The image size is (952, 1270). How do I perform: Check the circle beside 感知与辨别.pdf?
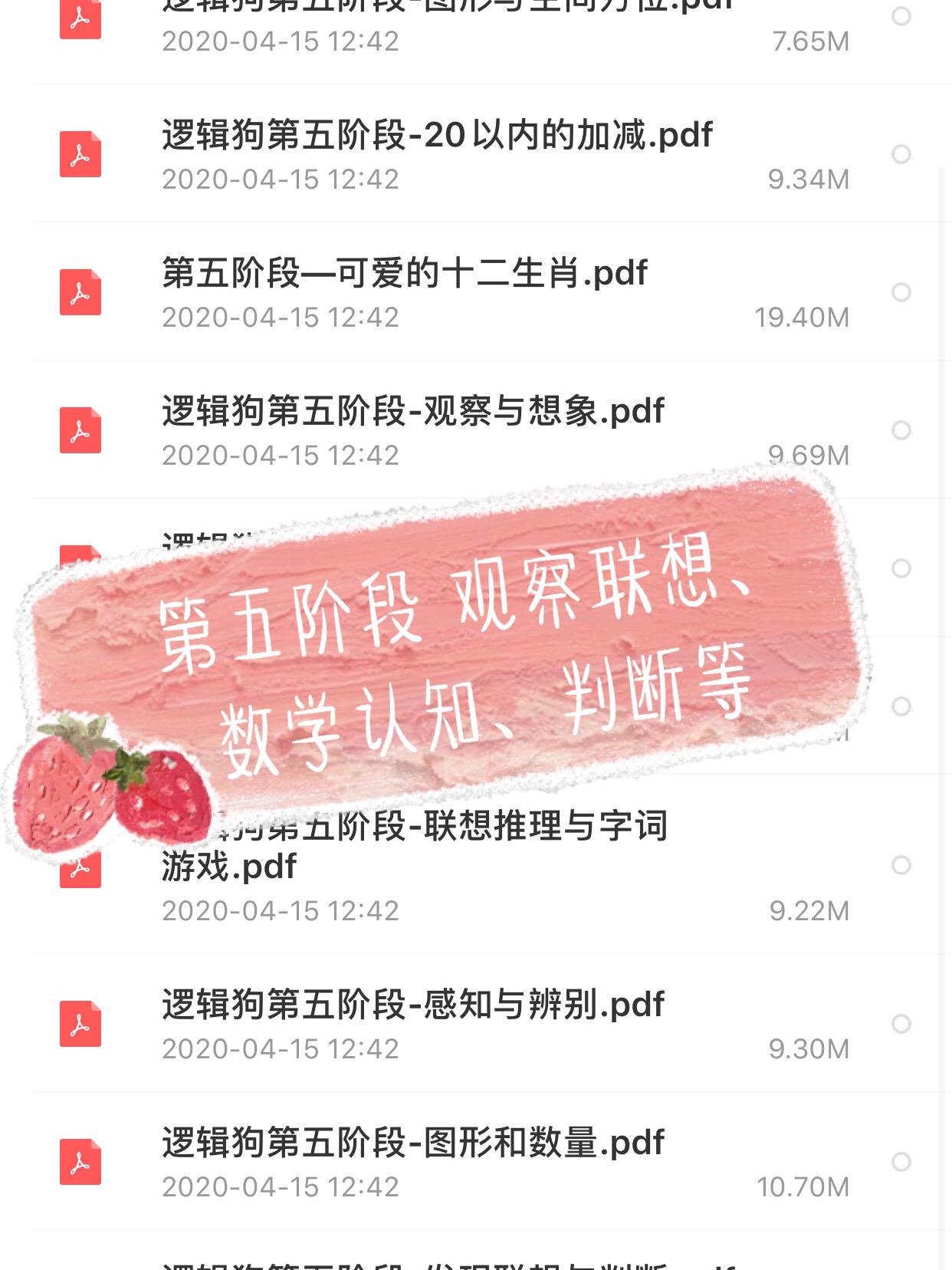coord(901,1024)
